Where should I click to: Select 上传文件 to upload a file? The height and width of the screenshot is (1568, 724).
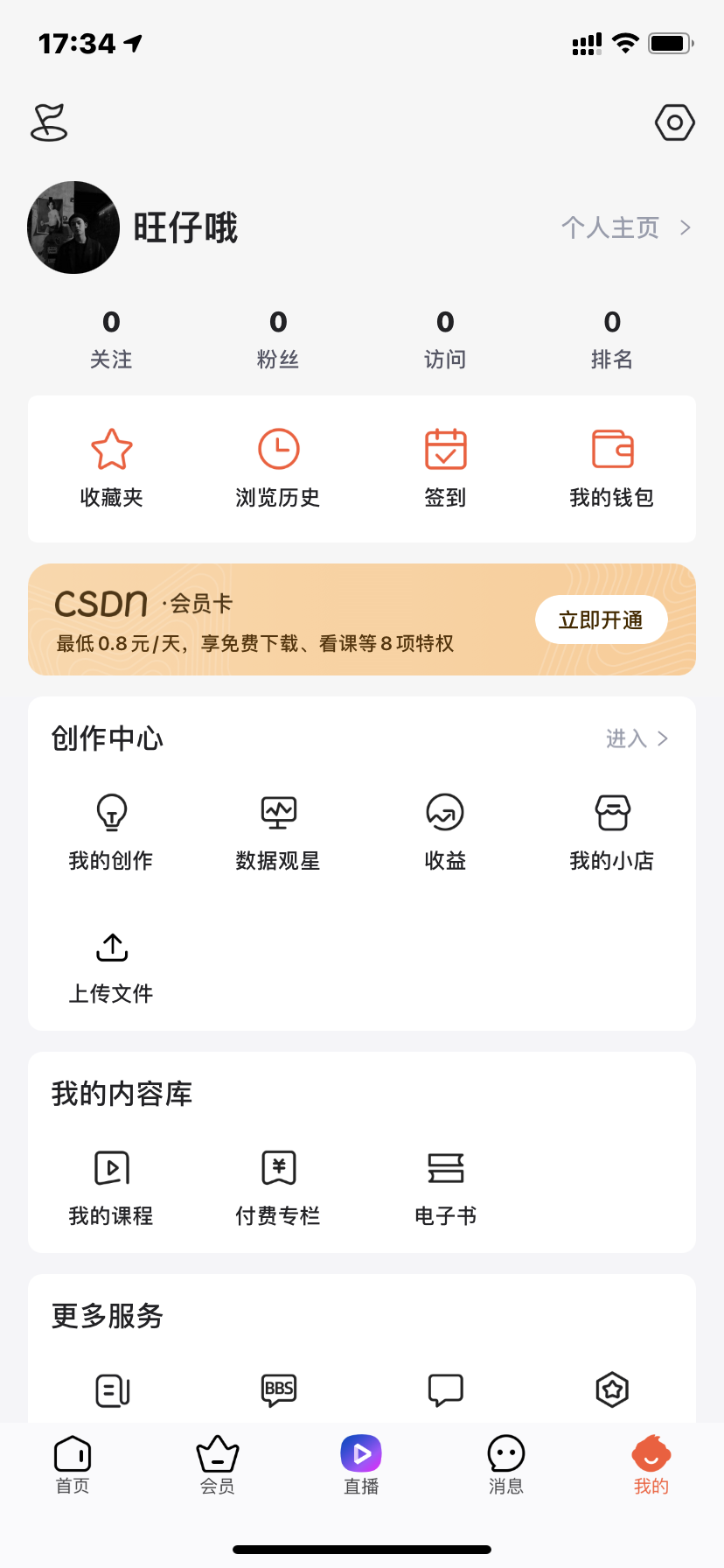pos(111,967)
